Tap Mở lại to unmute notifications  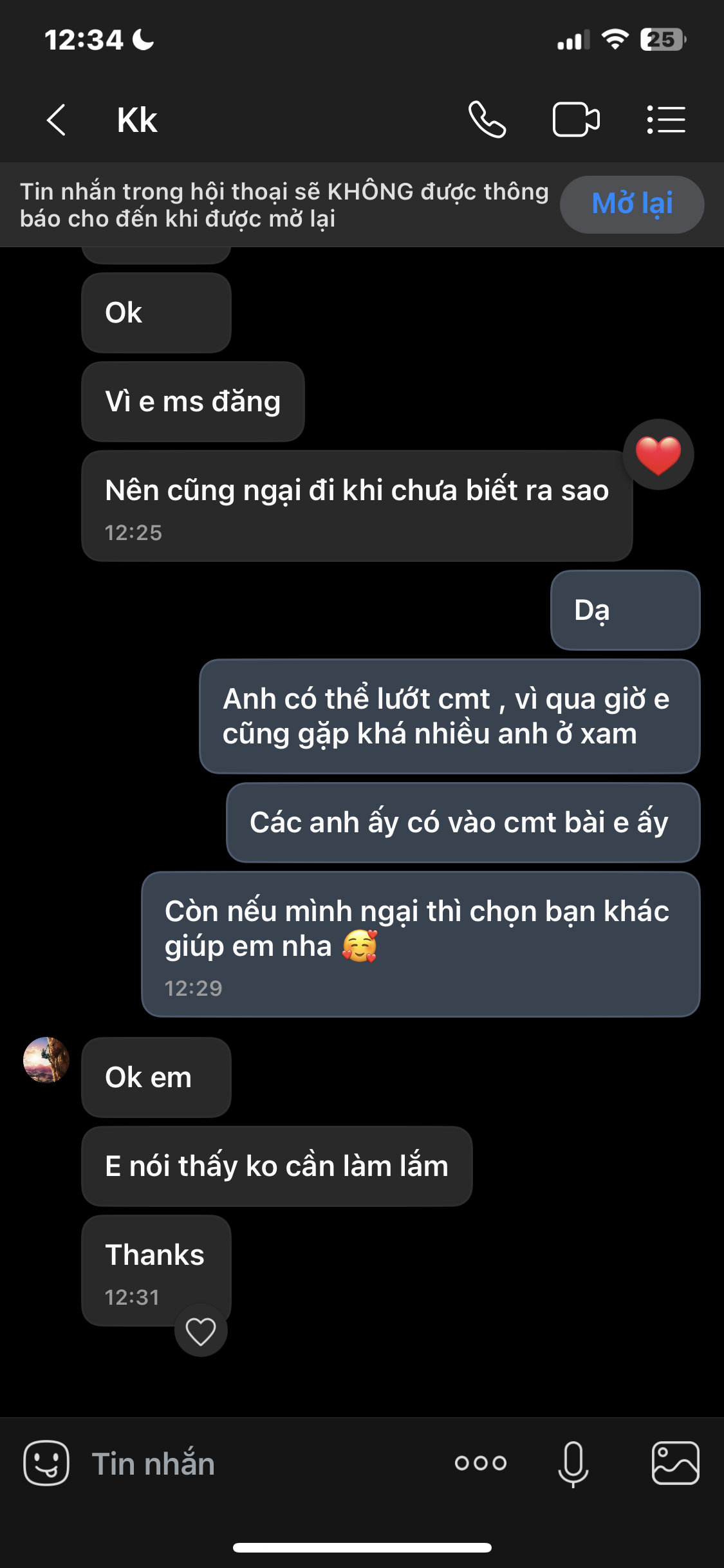pos(632,205)
